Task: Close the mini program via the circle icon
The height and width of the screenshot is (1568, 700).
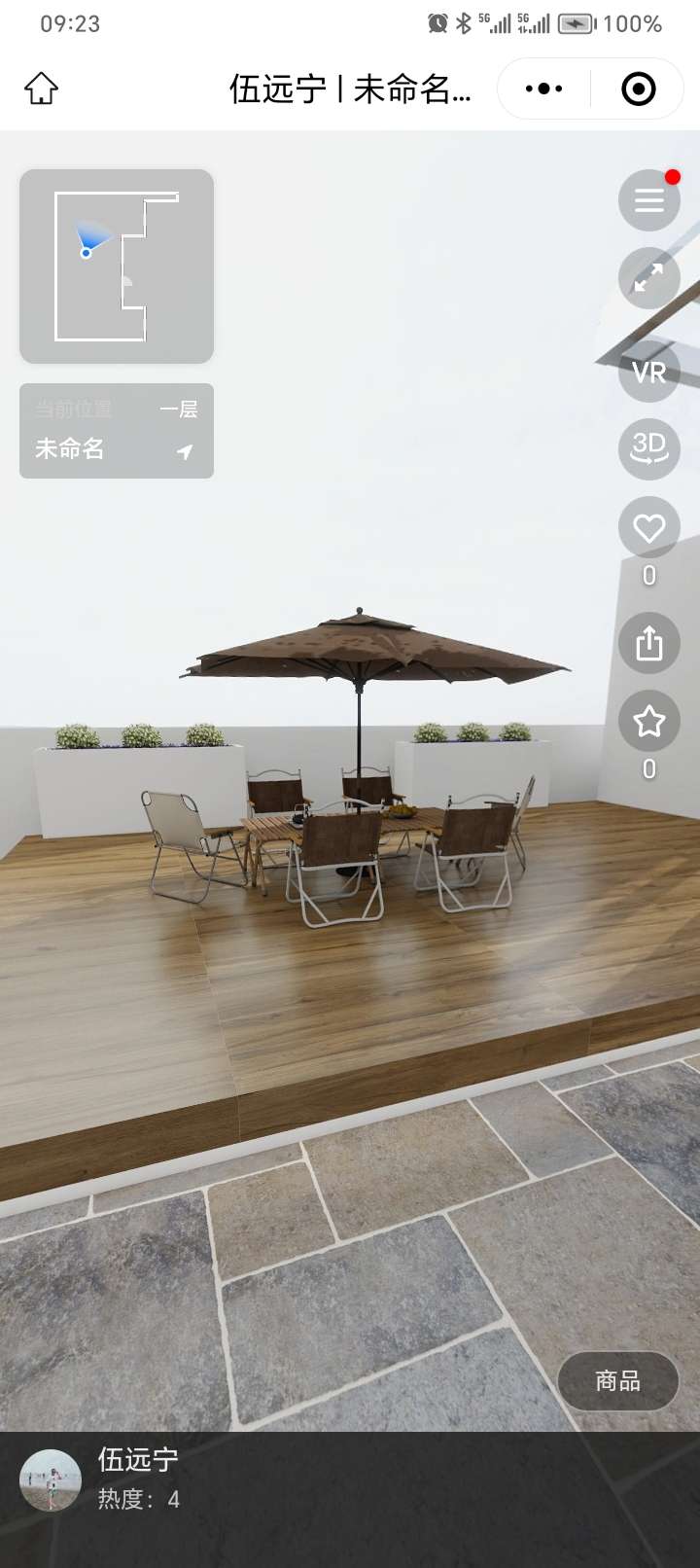Action: pyautogui.click(x=638, y=89)
